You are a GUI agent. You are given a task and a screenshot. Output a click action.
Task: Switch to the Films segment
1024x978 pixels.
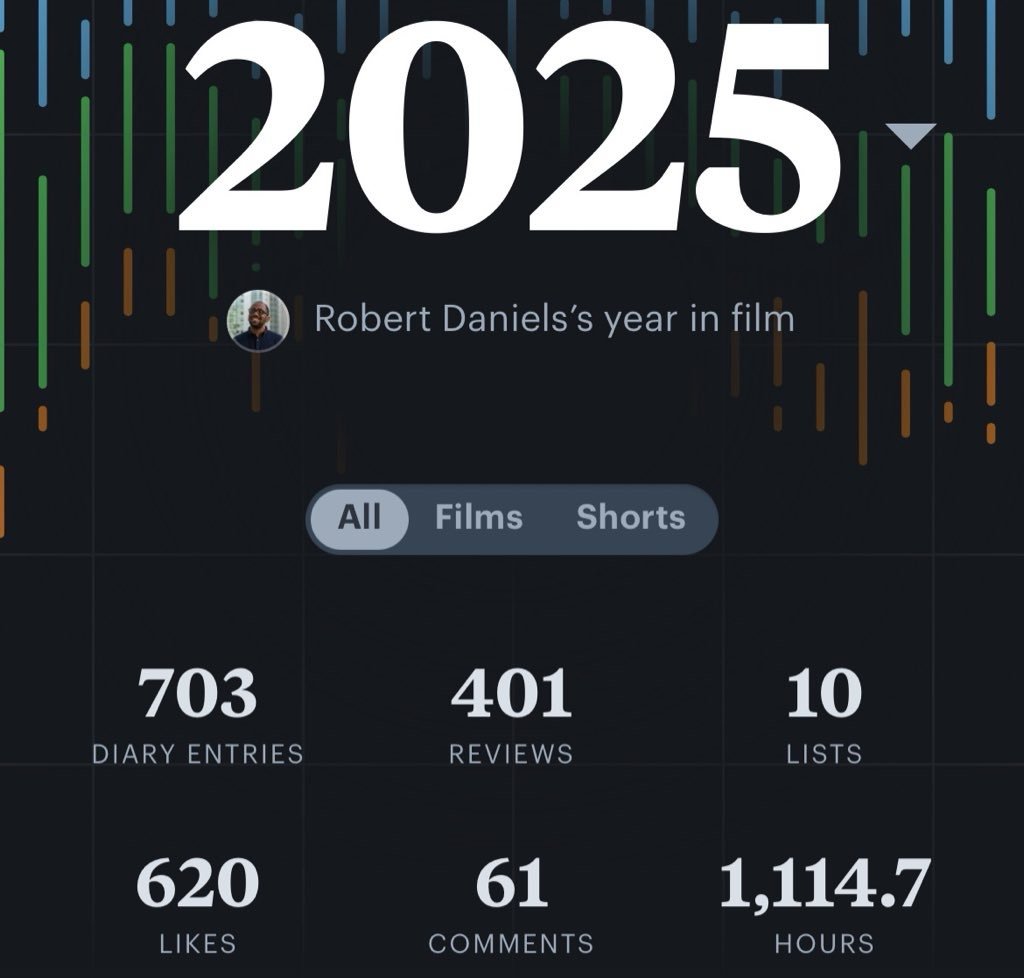point(478,518)
